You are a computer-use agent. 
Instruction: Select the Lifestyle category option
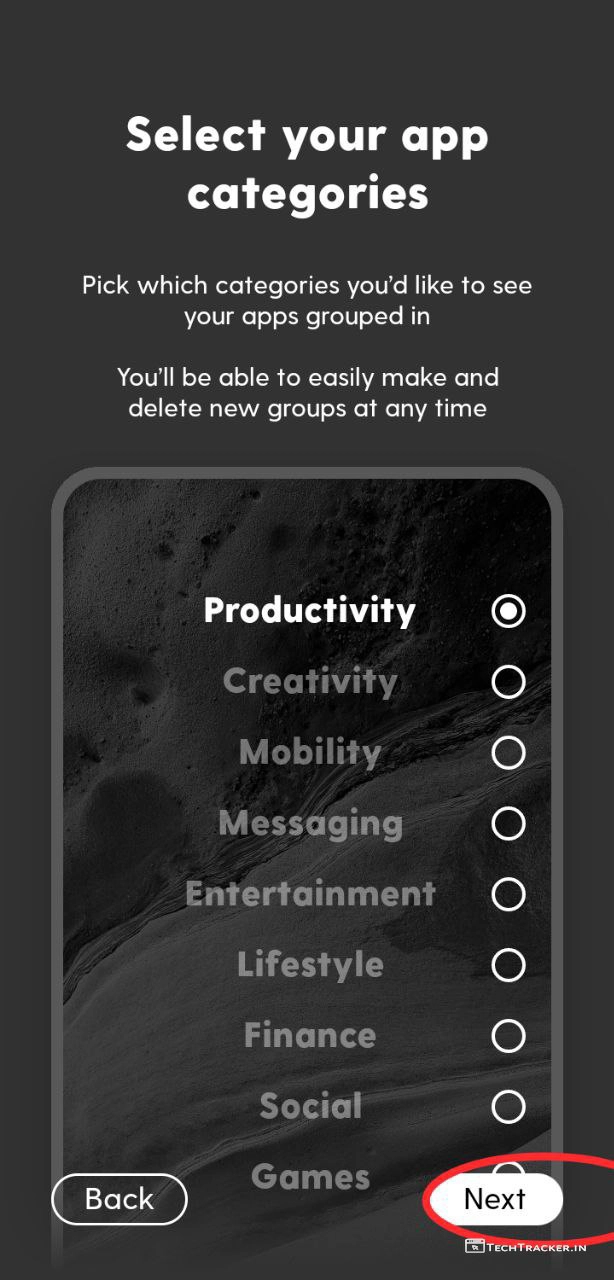click(508, 965)
